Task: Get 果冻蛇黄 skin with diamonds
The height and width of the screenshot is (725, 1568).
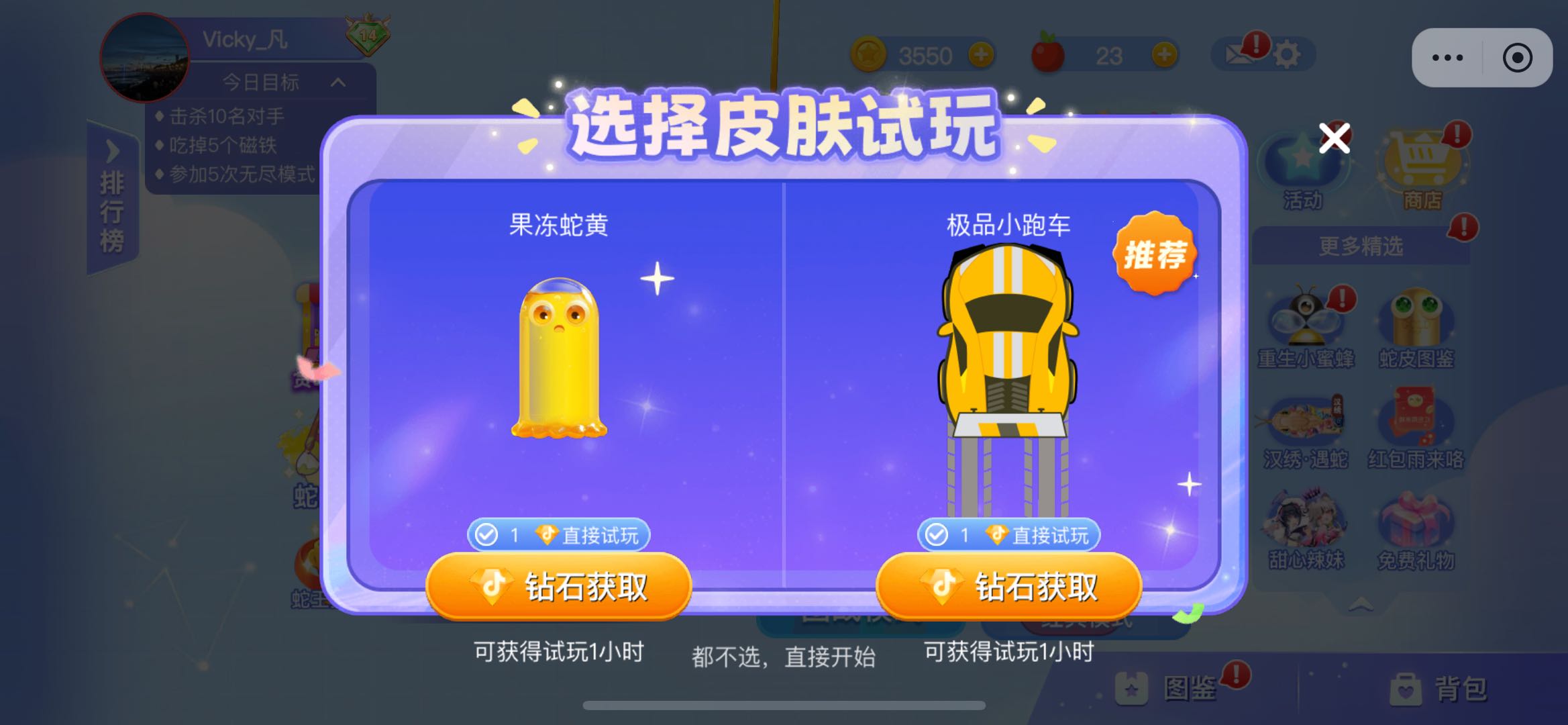Action: [x=558, y=587]
